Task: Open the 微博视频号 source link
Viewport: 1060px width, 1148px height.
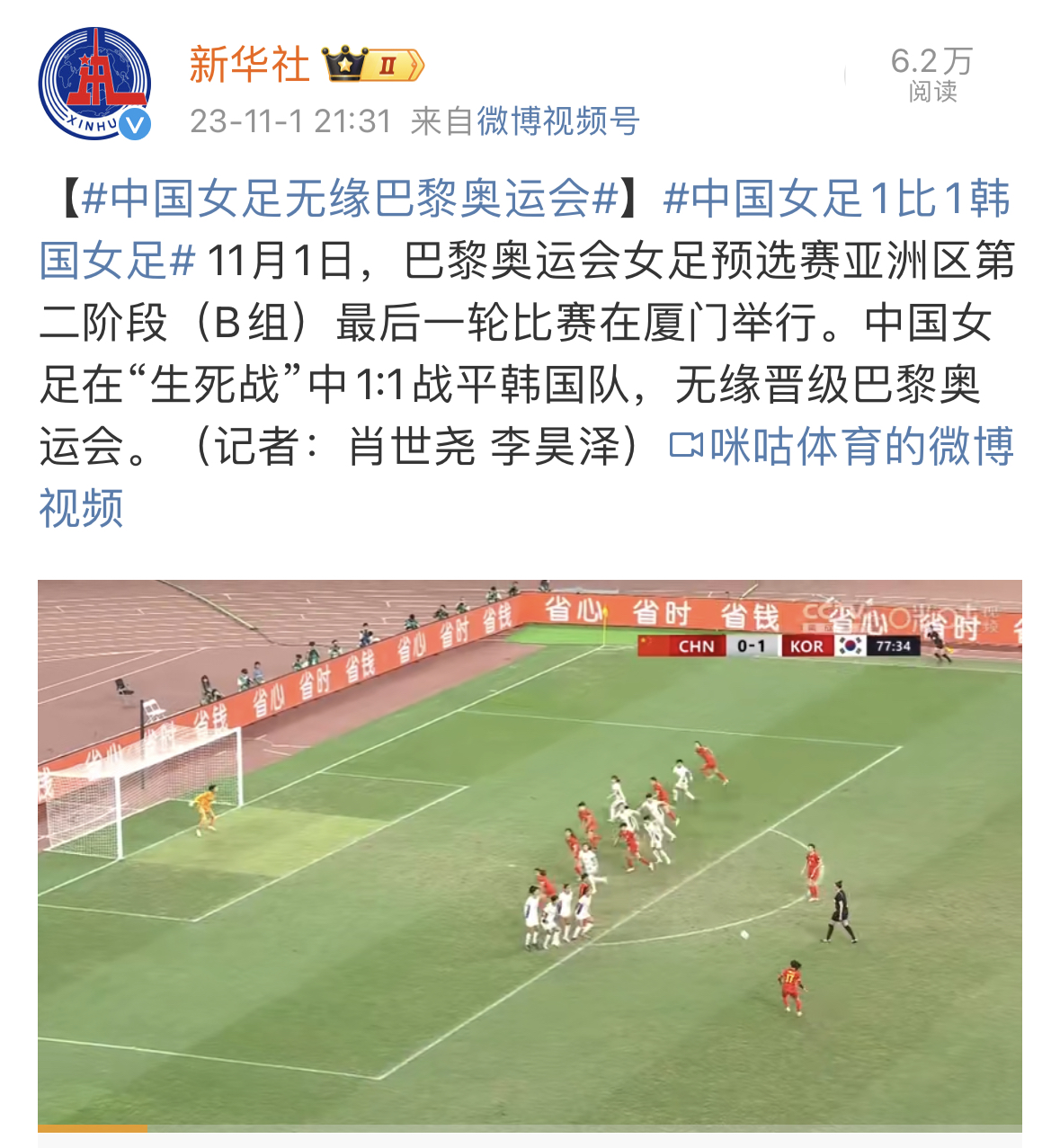Action: point(557,120)
